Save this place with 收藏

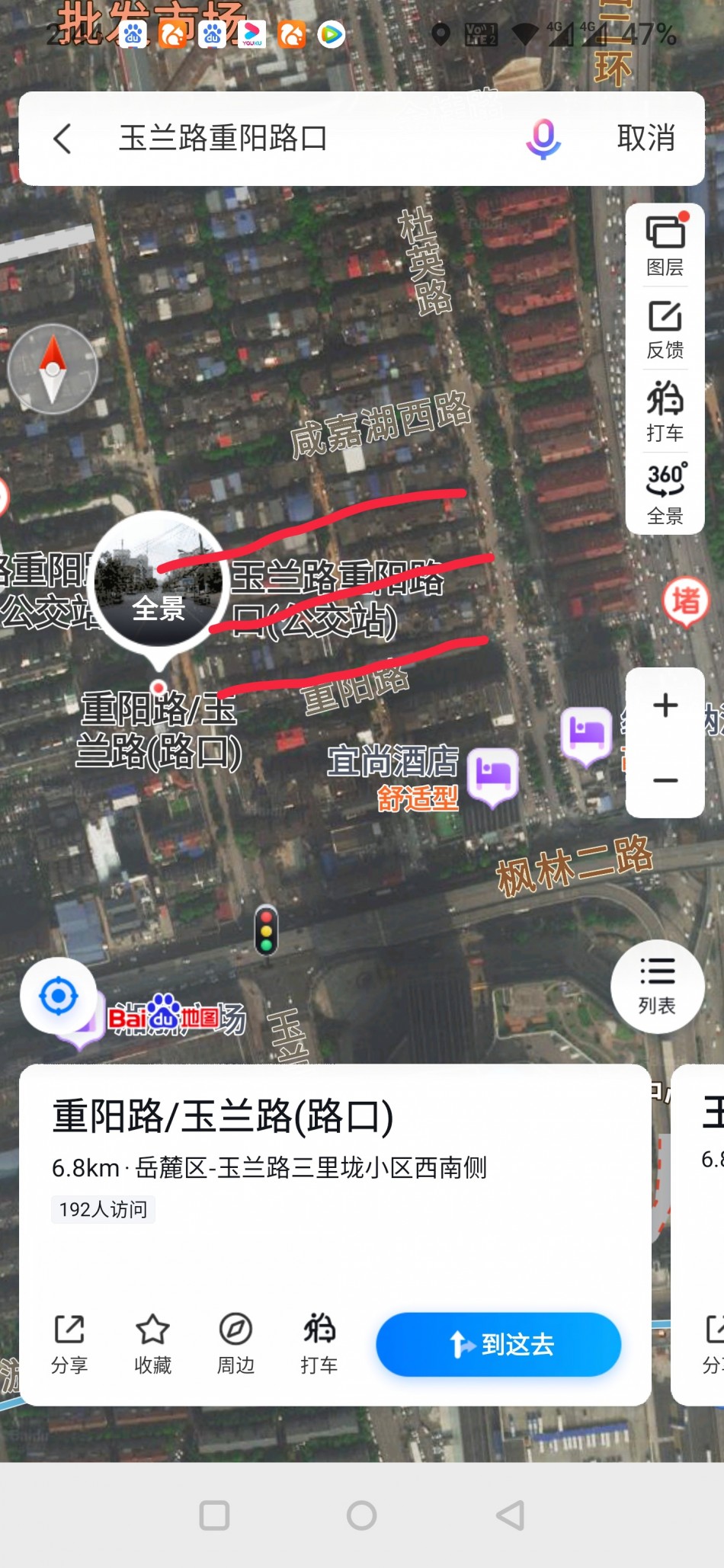pyautogui.click(x=152, y=1344)
